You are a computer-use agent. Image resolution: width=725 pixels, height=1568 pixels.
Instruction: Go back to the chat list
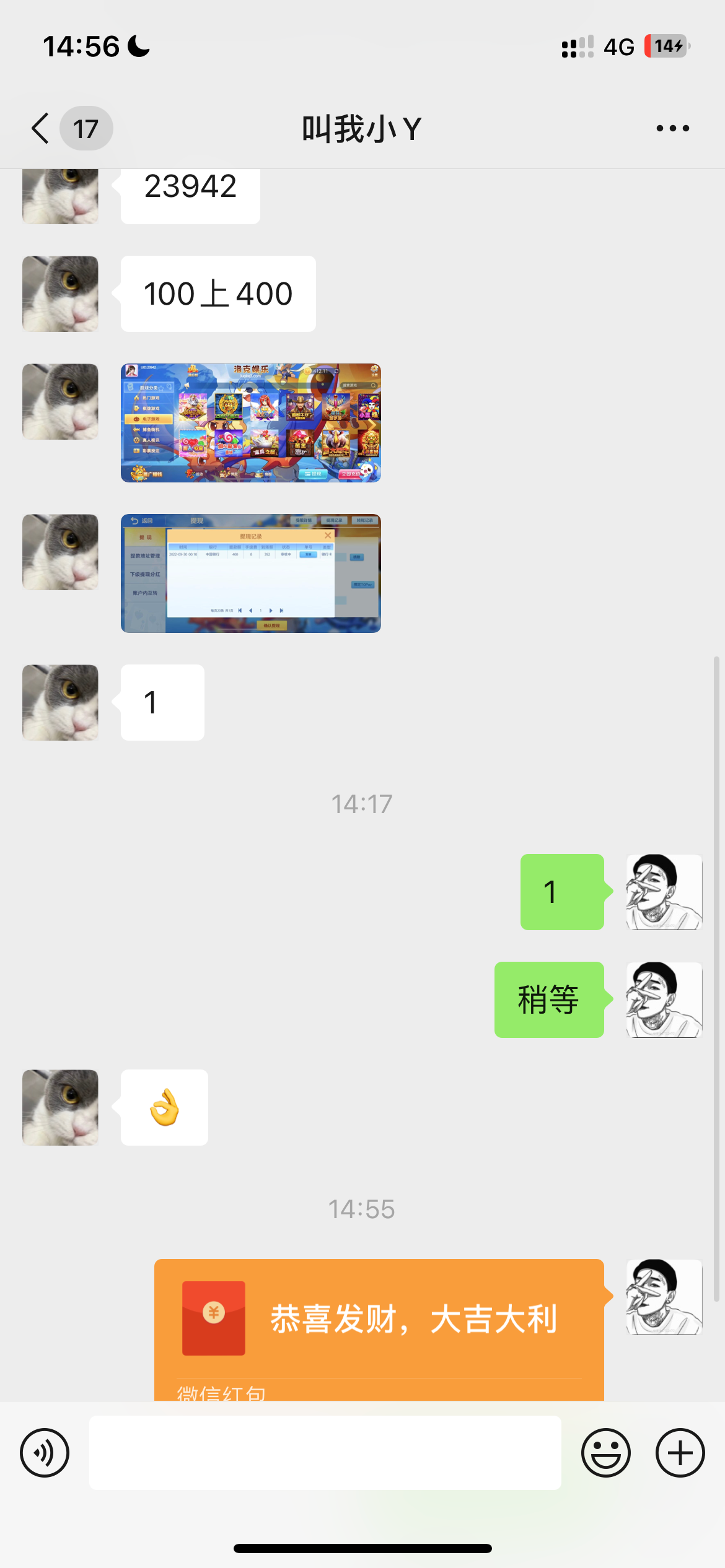(x=41, y=129)
